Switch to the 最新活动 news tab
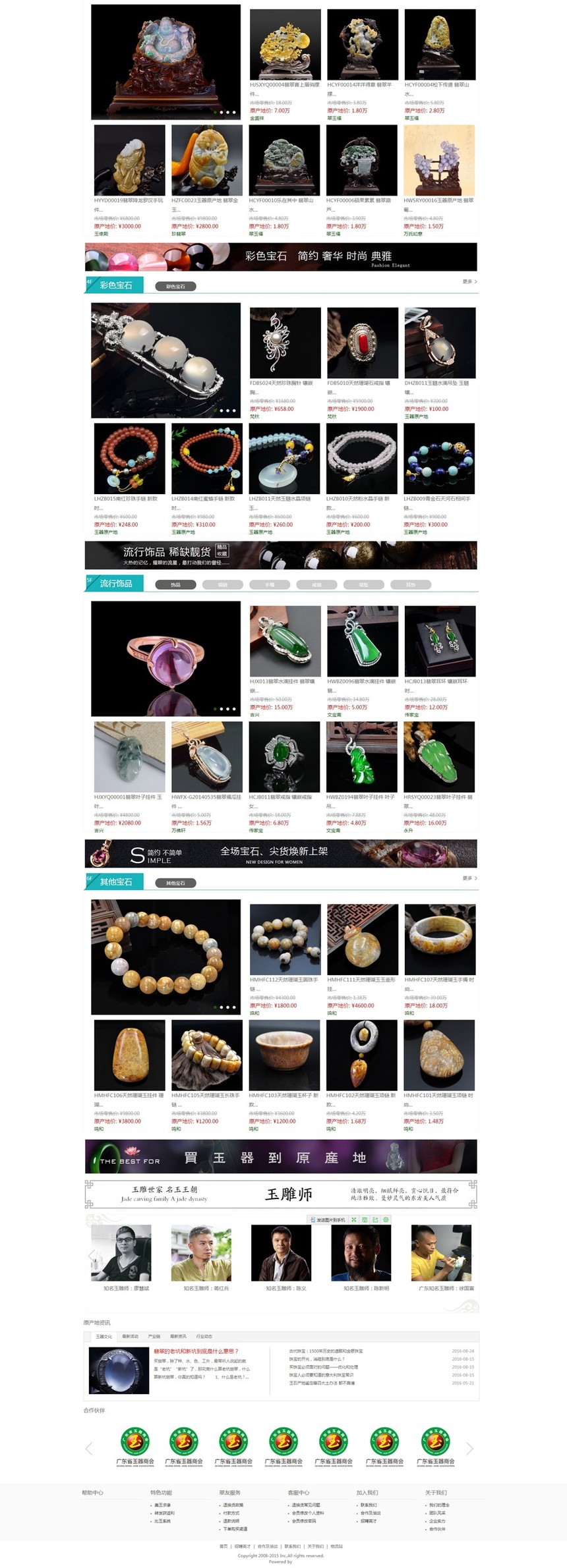This screenshot has width=567, height=1568. pos(131,1337)
